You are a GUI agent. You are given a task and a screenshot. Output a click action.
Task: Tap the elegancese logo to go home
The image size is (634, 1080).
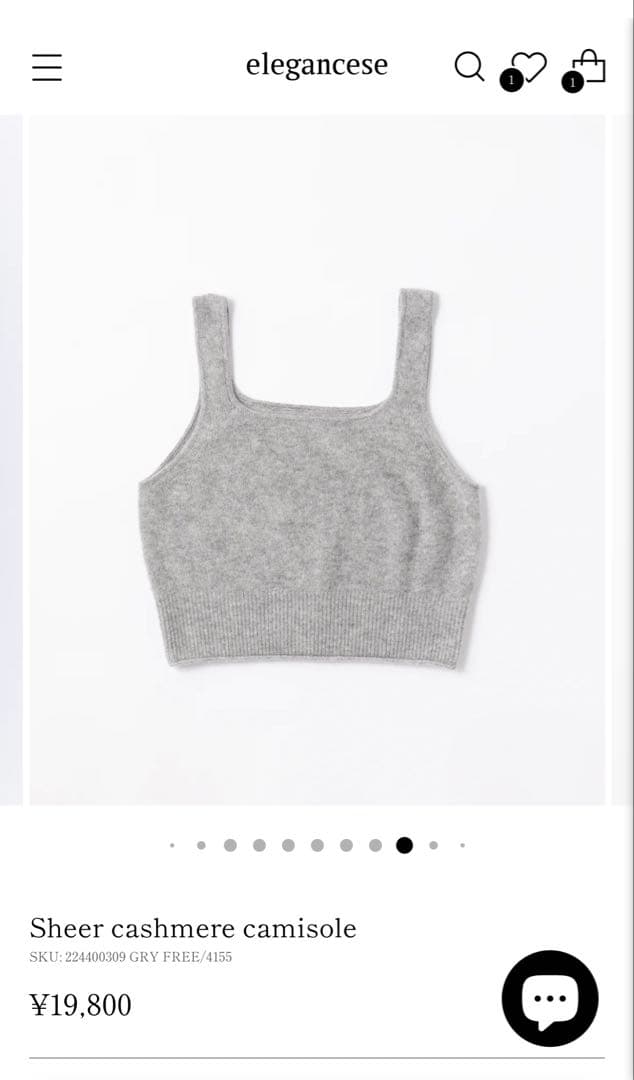[x=316, y=65]
